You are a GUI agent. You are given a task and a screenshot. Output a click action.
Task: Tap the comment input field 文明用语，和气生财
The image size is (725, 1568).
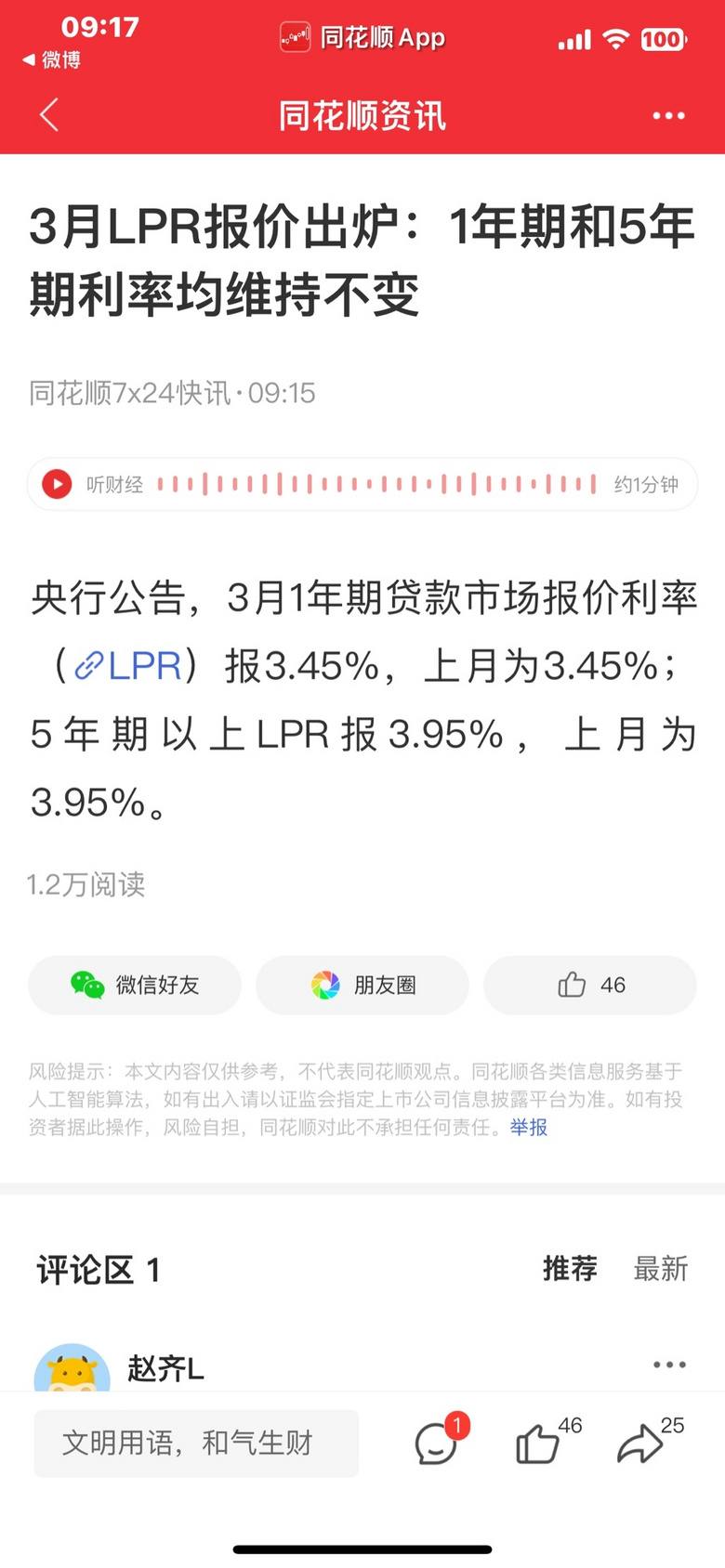point(195,1444)
